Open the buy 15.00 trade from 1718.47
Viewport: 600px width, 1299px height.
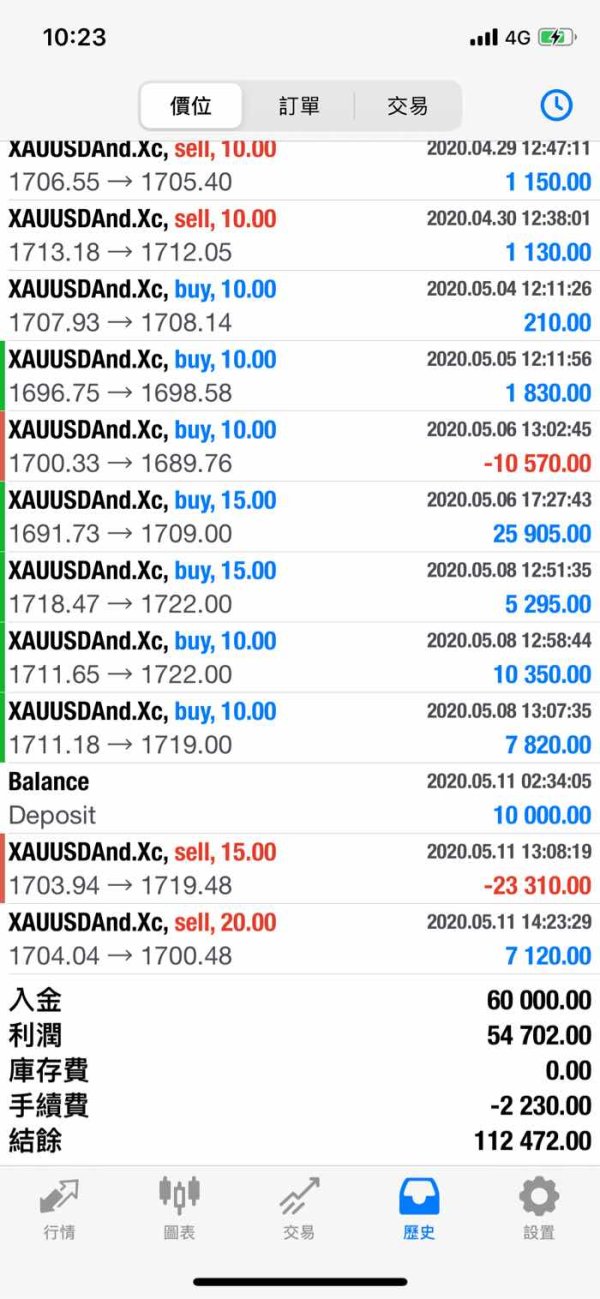[x=300, y=587]
